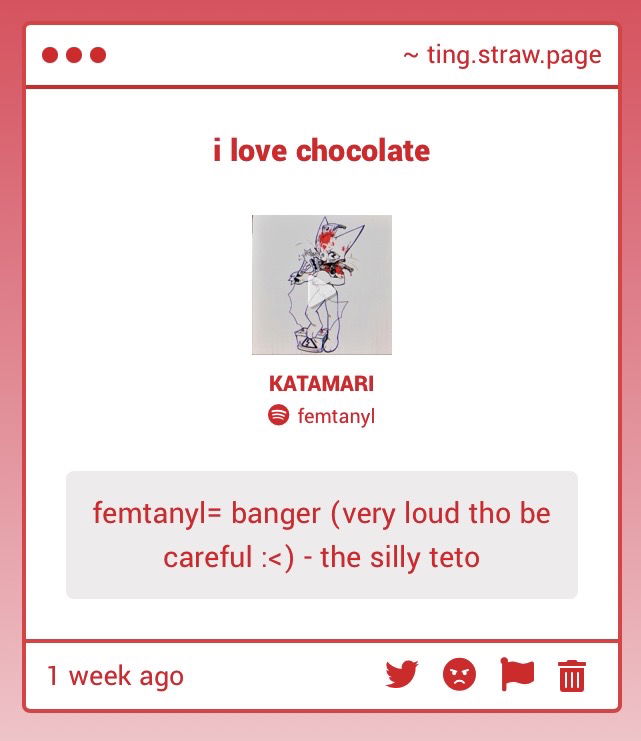Screen dimensions: 641x741
Task: Open the femtanyl Spotify link
Action: coord(321,416)
